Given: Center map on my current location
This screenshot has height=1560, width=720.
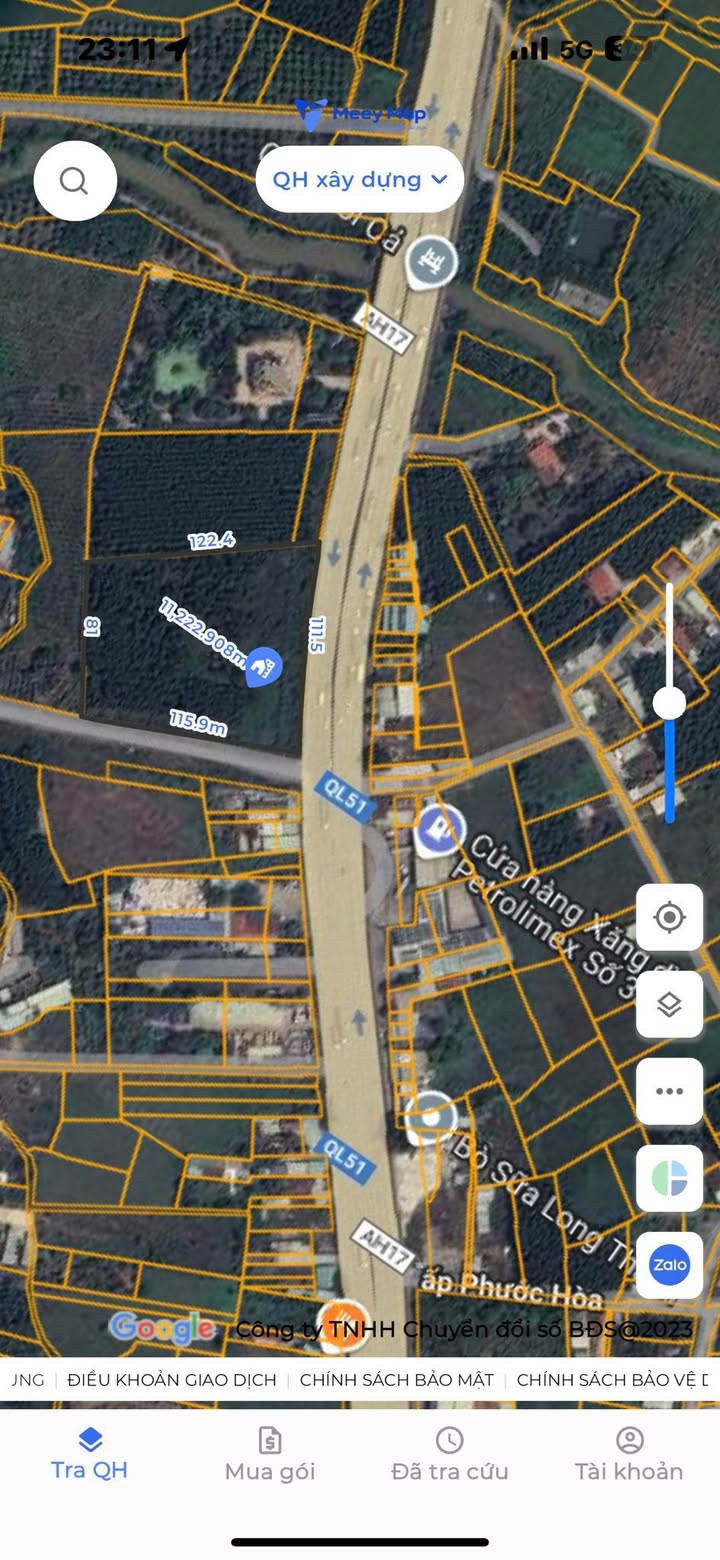Looking at the screenshot, I should coord(669,917).
